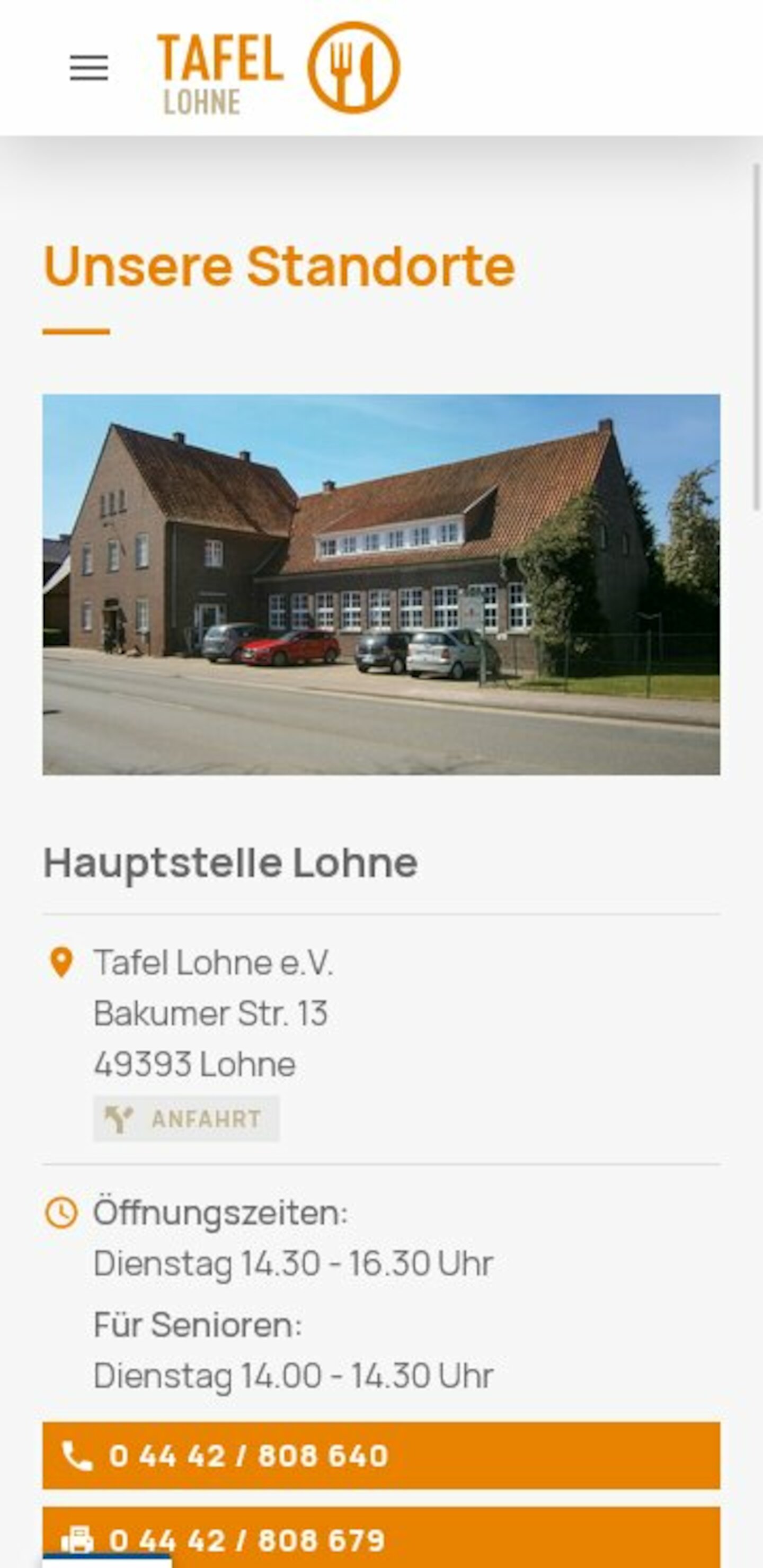Screen dimensions: 763x1568
Task: Click the TAFEL wordmark in the header
Action: click(x=221, y=58)
